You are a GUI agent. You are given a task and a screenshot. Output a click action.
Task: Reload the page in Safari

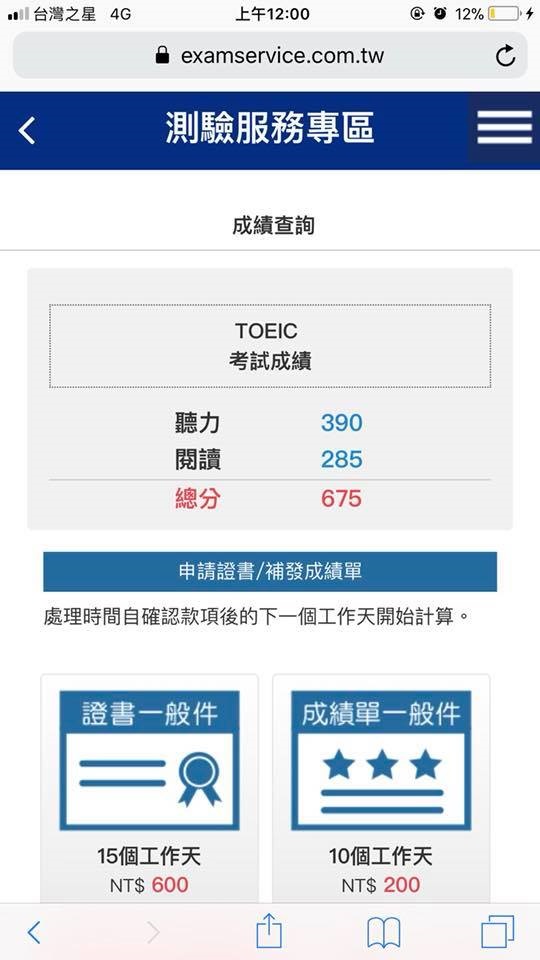pyautogui.click(x=505, y=56)
